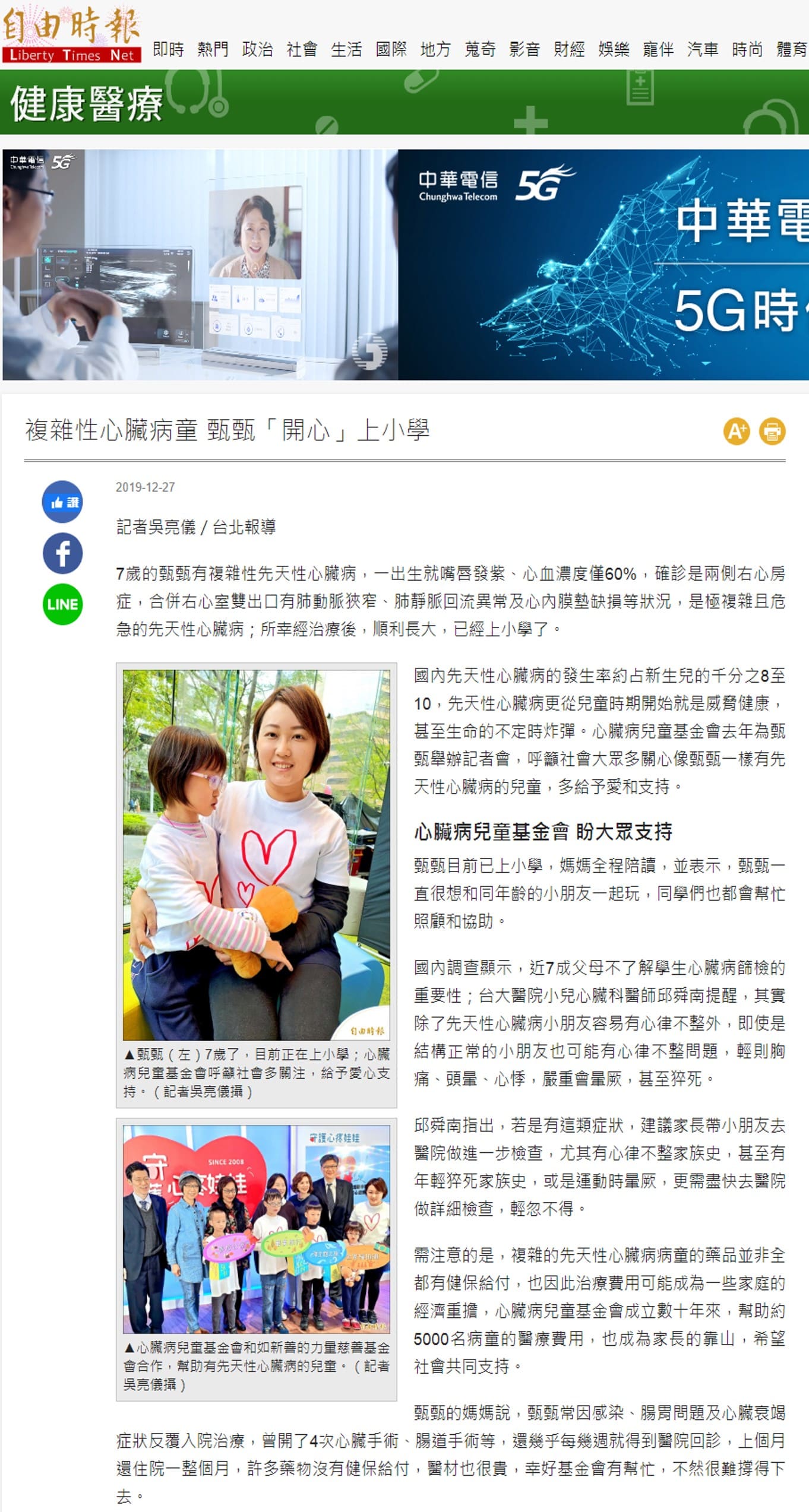Share the article on Facebook
Image resolution: width=809 pixels, height=1512 pixels.
(62, 553)
